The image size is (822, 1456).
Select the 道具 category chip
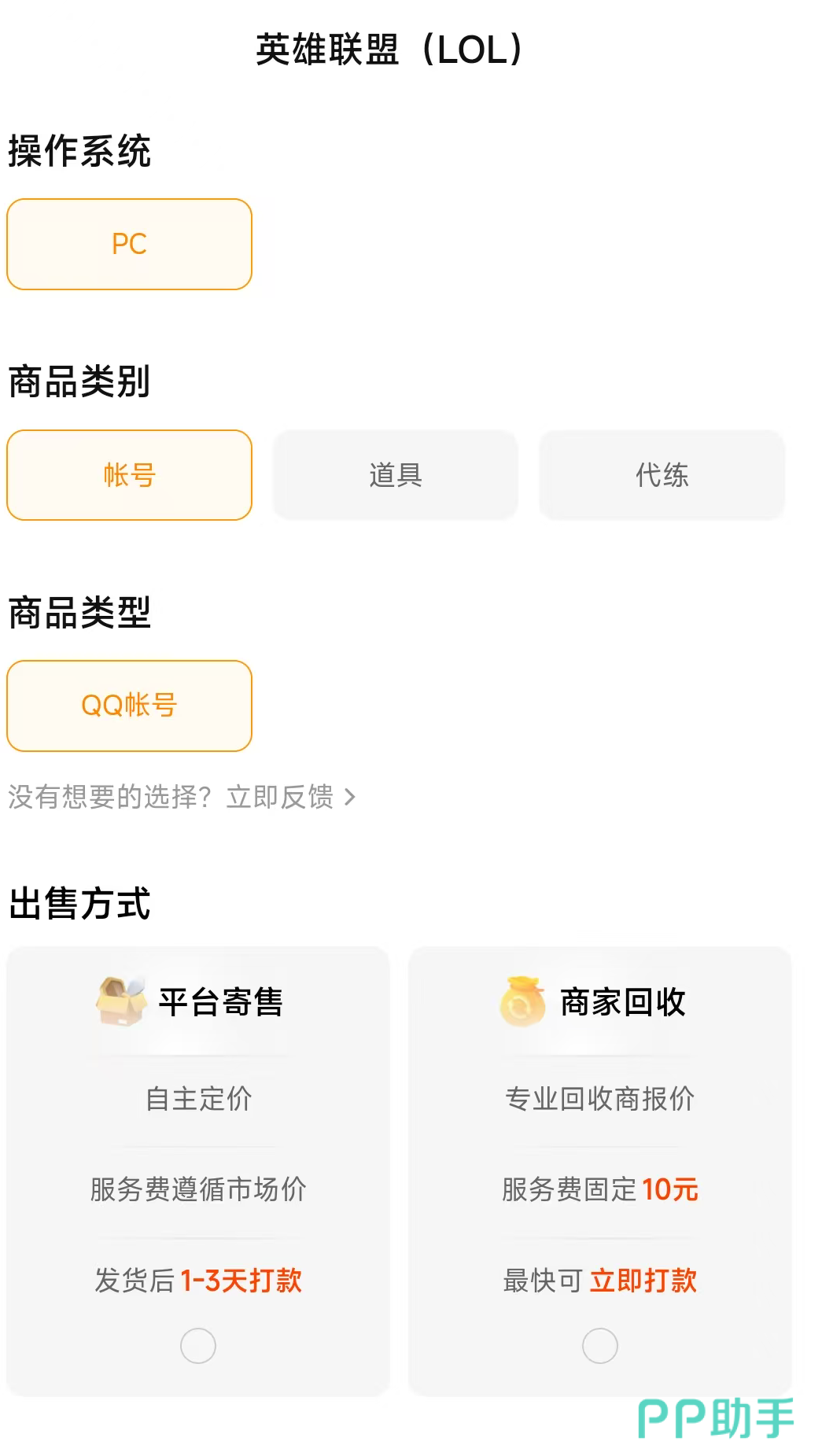point(396,475)
